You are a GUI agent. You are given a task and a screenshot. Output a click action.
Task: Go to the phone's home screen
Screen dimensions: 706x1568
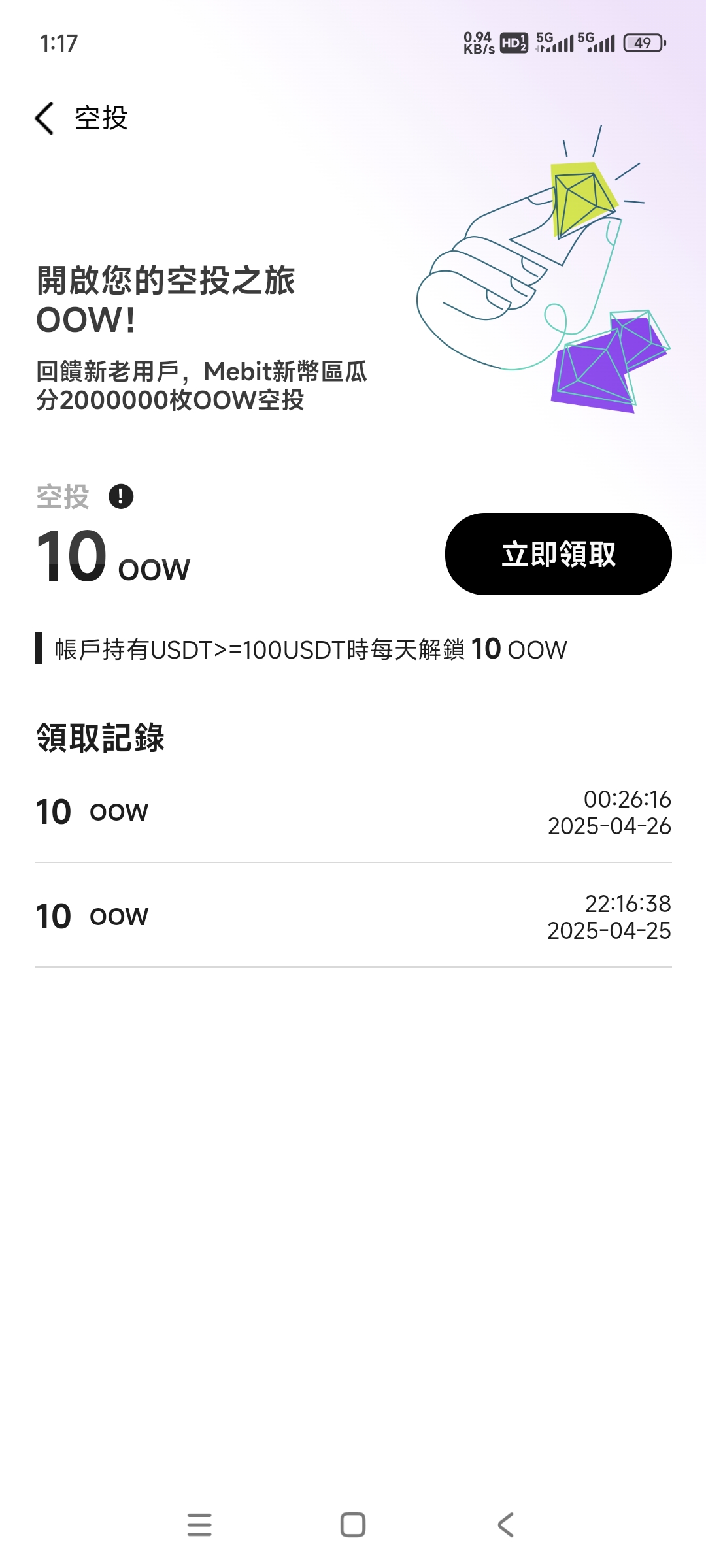click(x=353, y=1524)
